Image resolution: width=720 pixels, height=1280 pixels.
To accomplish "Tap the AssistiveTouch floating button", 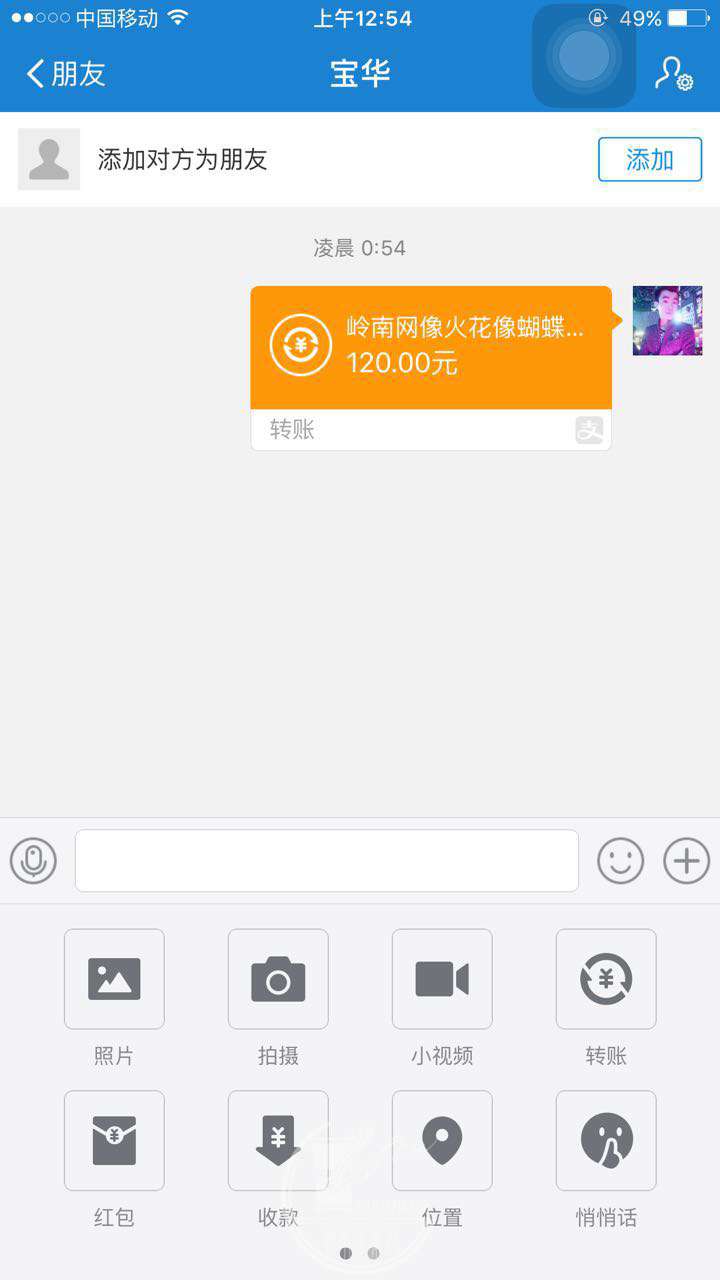I will (x=584, y=56).
